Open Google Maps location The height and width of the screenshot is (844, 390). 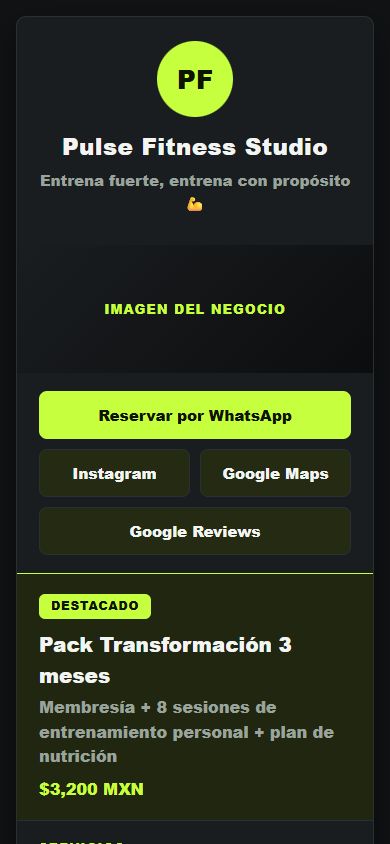point(275,473)
